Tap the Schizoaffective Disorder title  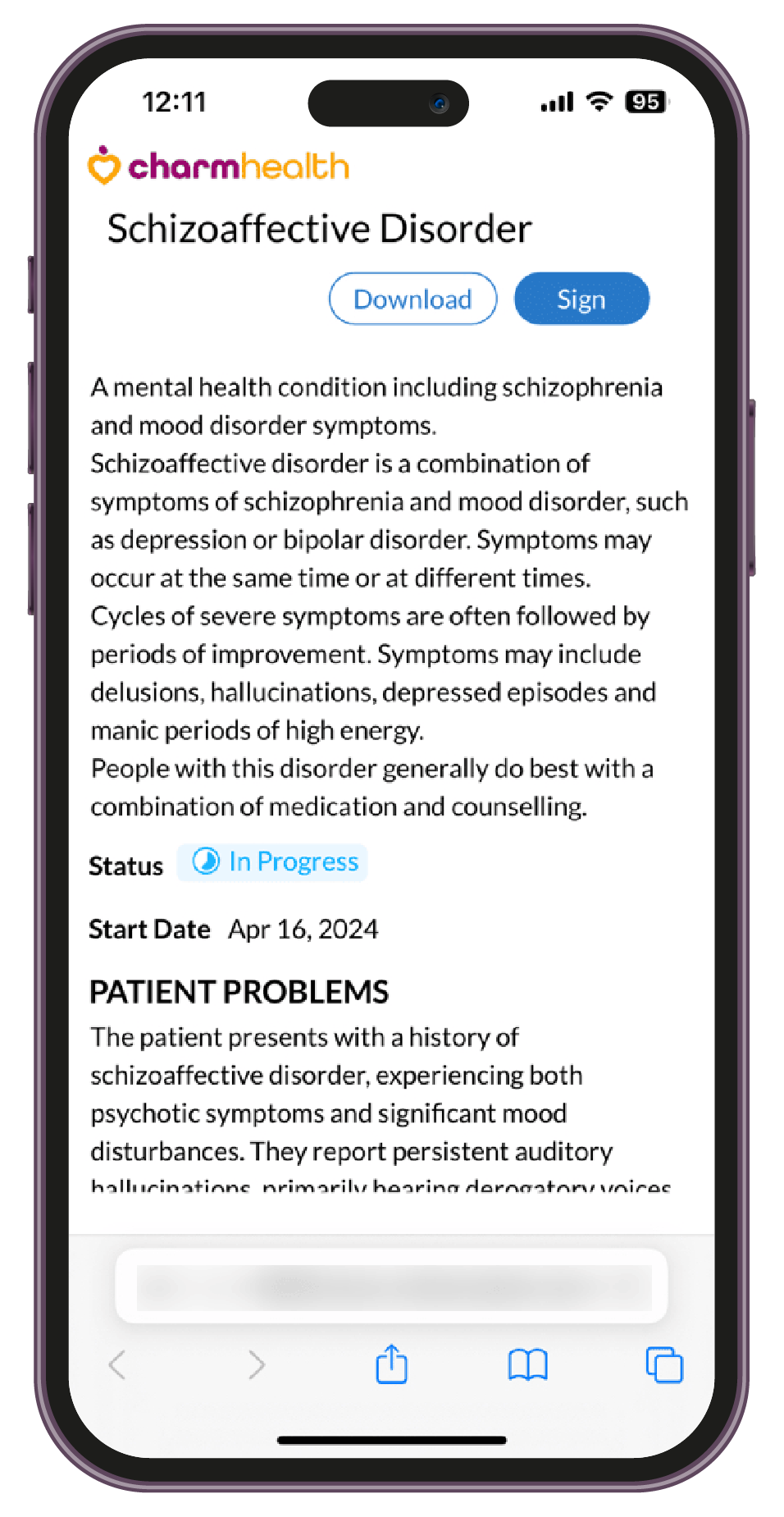(319, 228)
